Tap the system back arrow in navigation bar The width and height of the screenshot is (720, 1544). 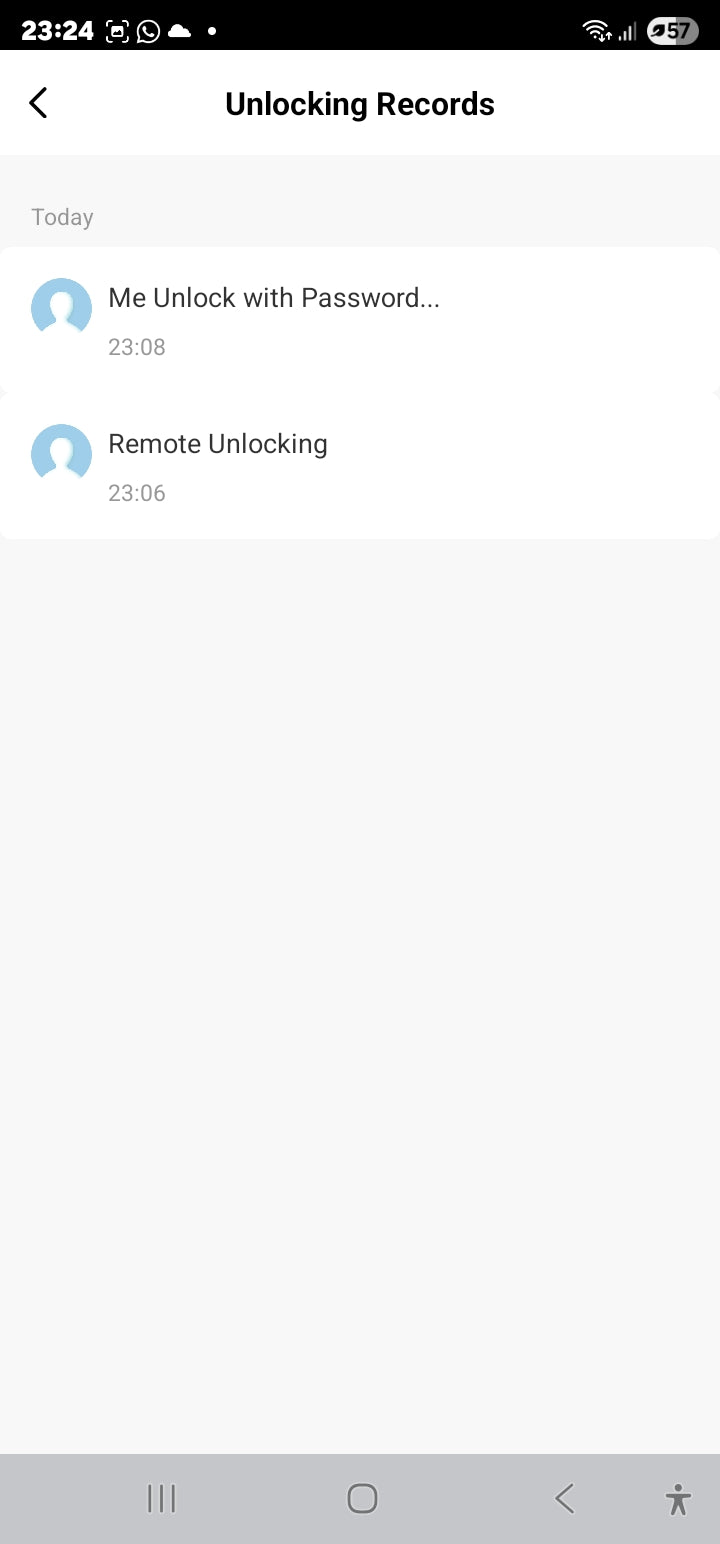564,1498
